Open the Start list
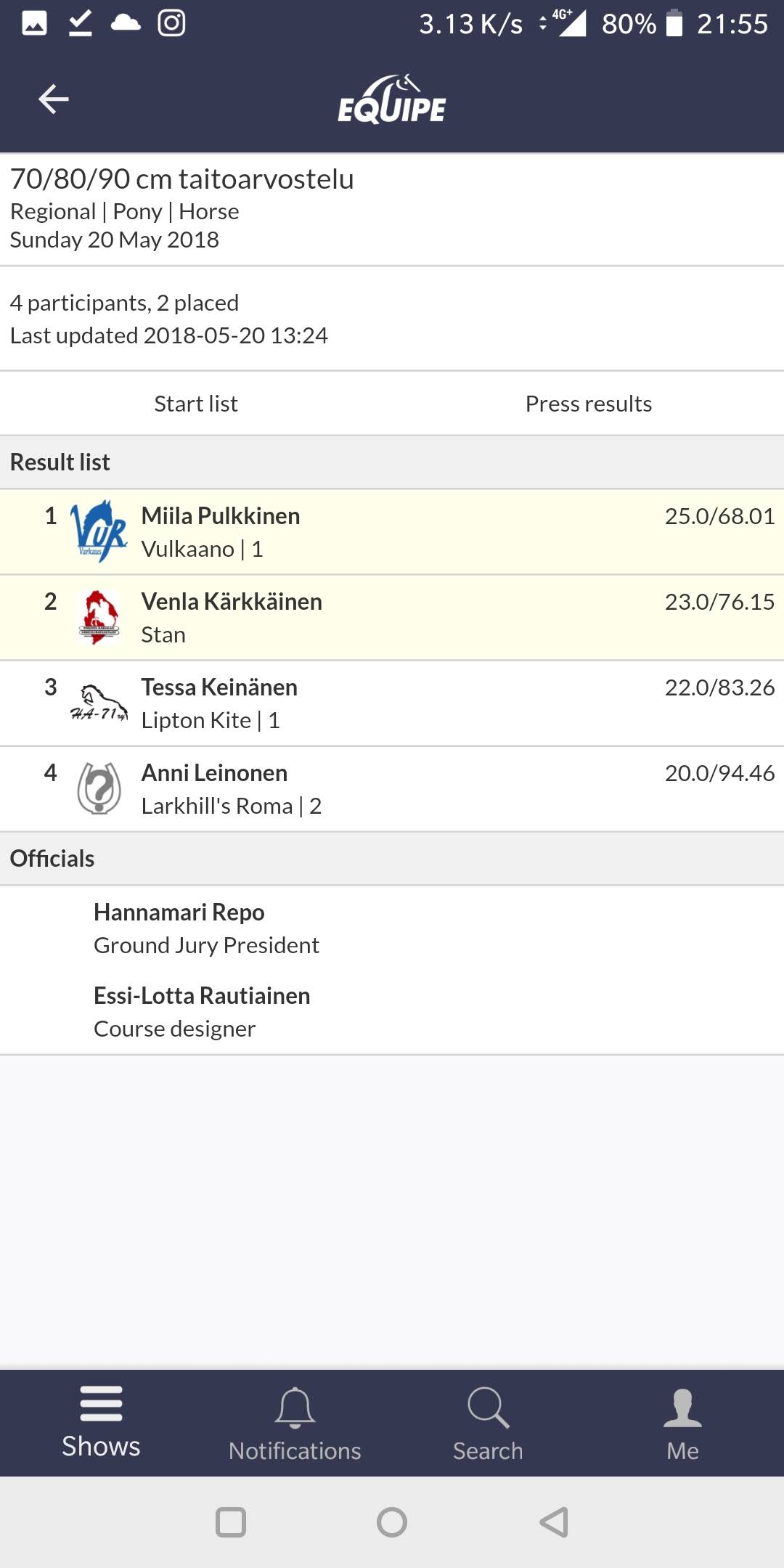This screenshot has width=784, height=1568. (x=196, y=404)
